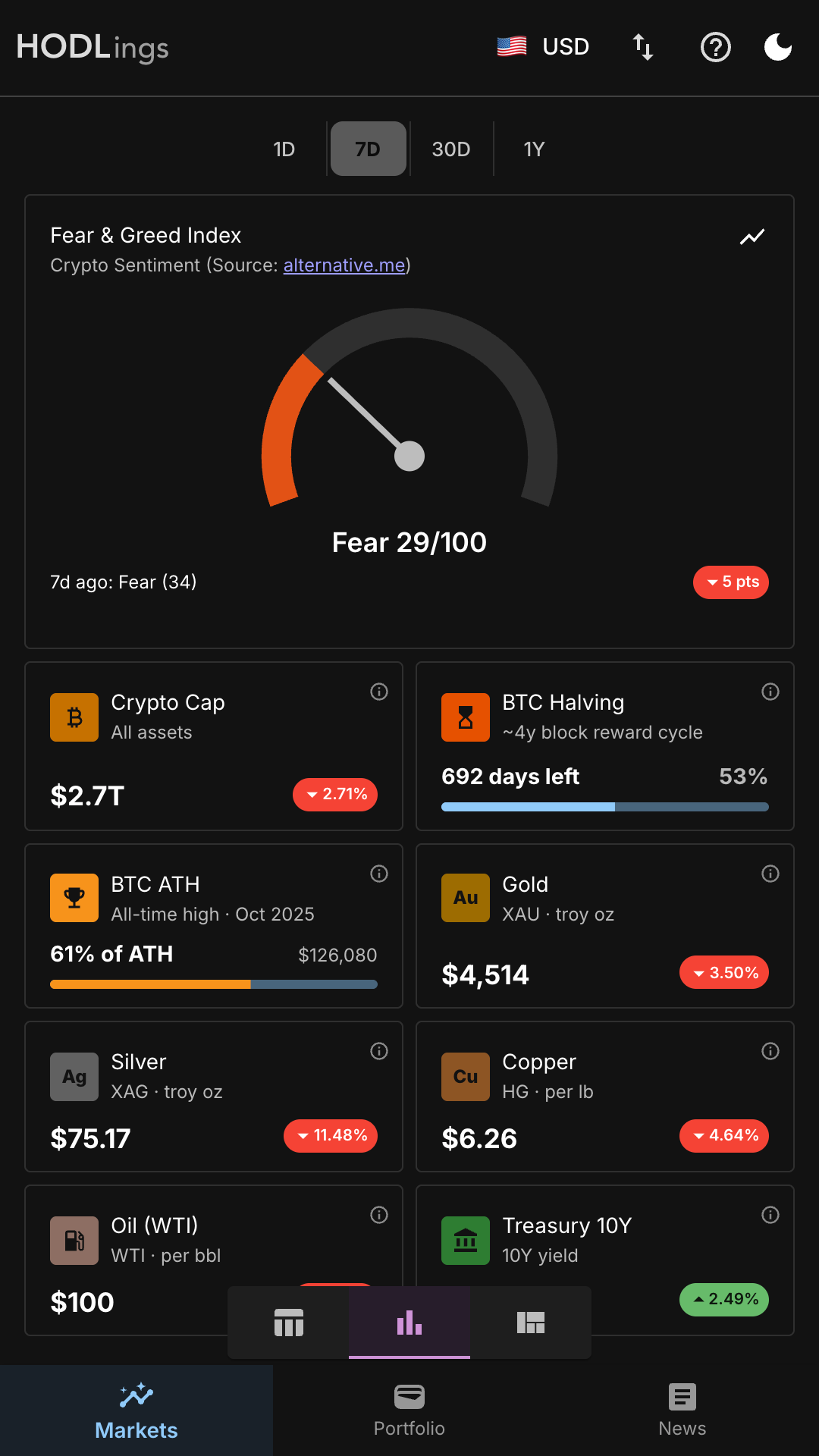
Task: Select the 1D time range
Action: [284, 149]
